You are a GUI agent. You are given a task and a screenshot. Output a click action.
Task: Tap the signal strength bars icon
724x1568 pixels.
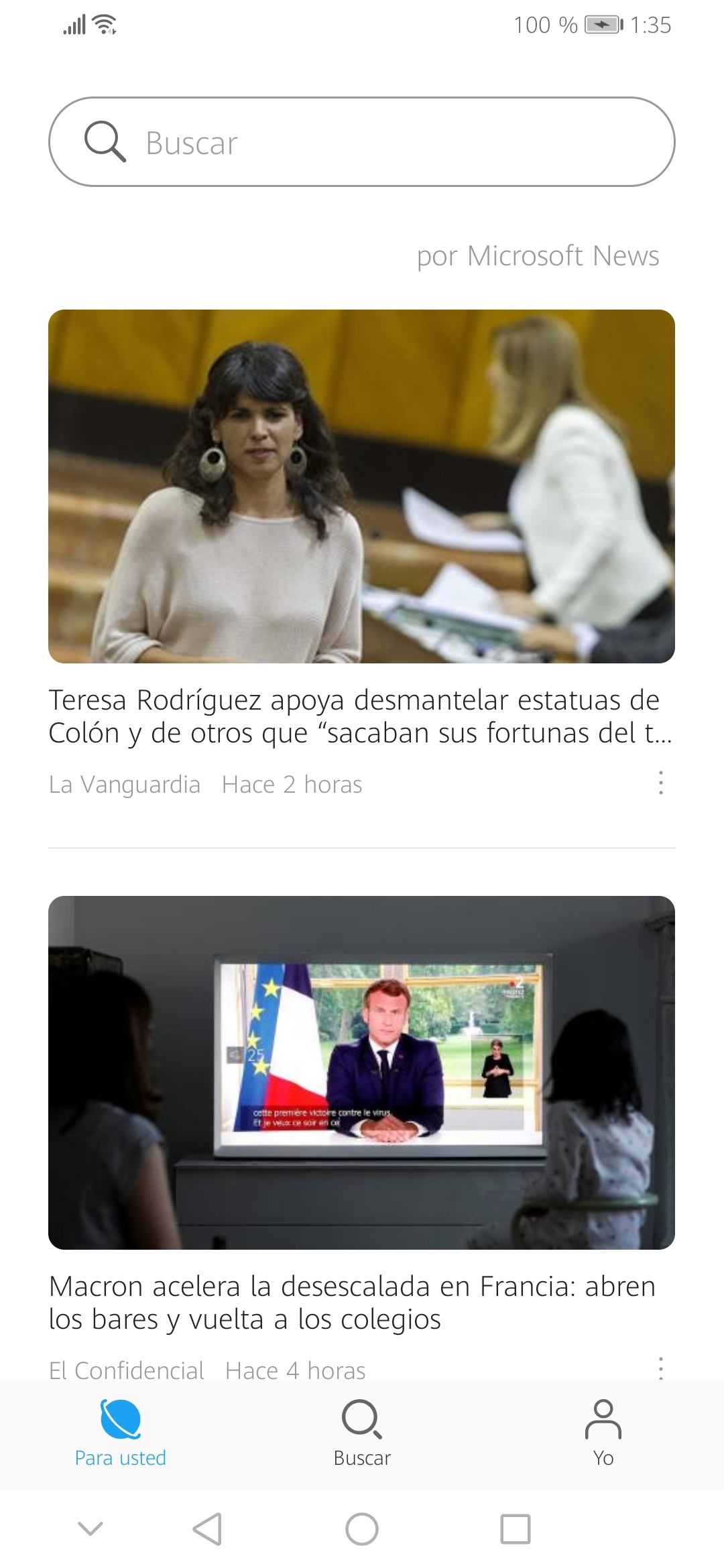click(74, 24)
